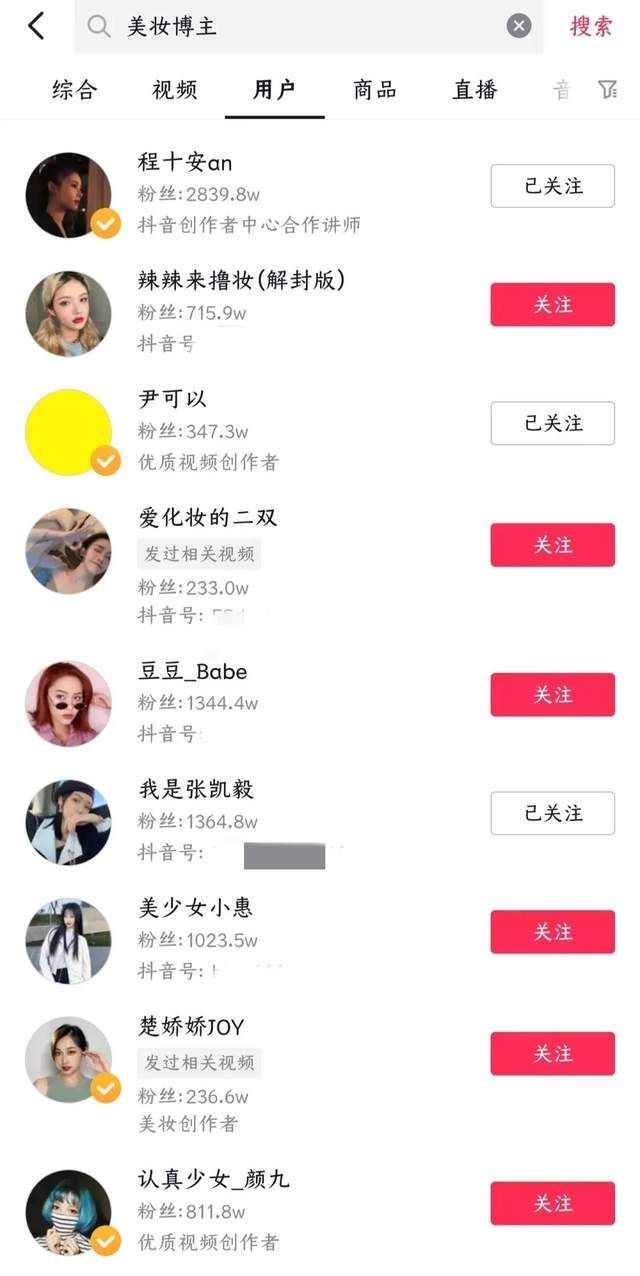Follow 辣辣来撸妆(解封版)

(x=552, y=304)
